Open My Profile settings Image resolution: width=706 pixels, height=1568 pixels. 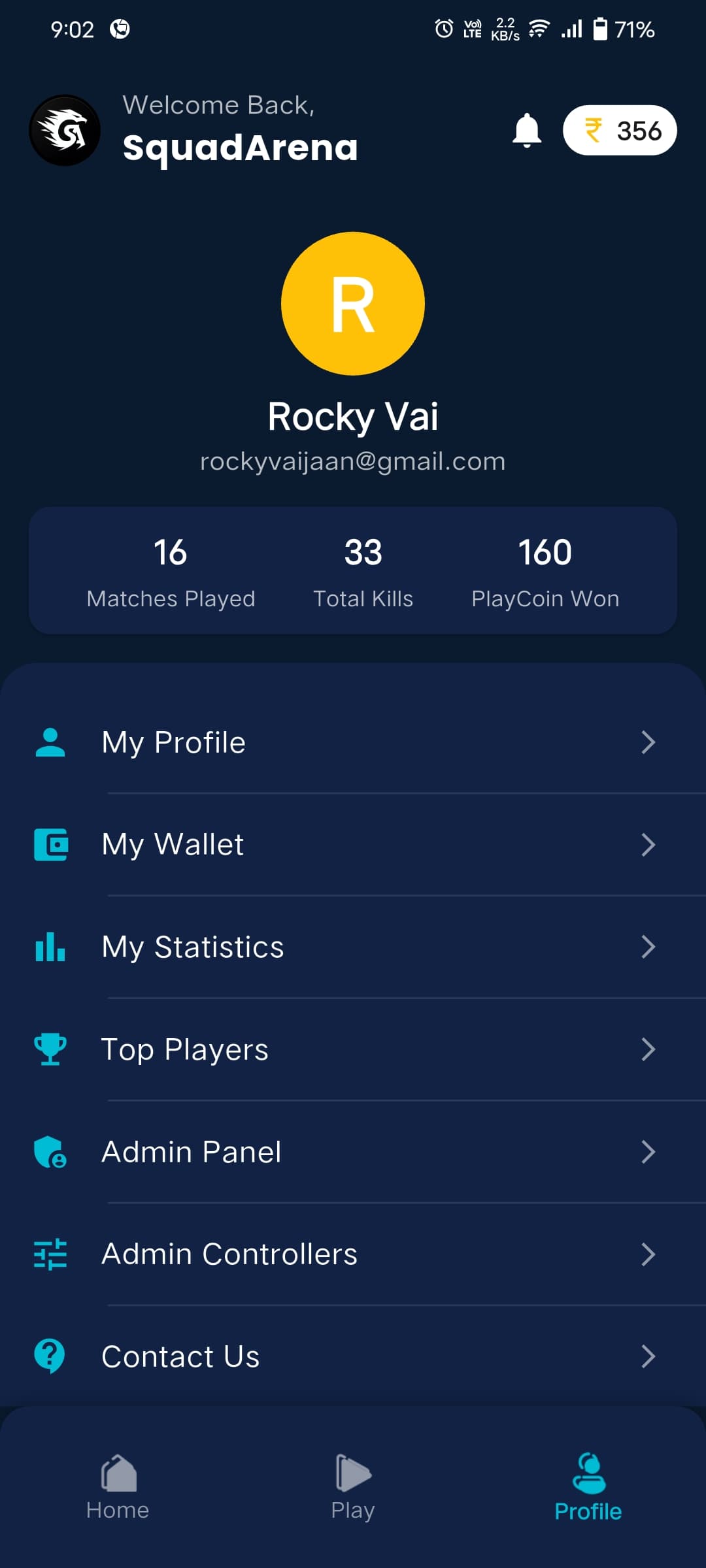(x=353, y=743)
